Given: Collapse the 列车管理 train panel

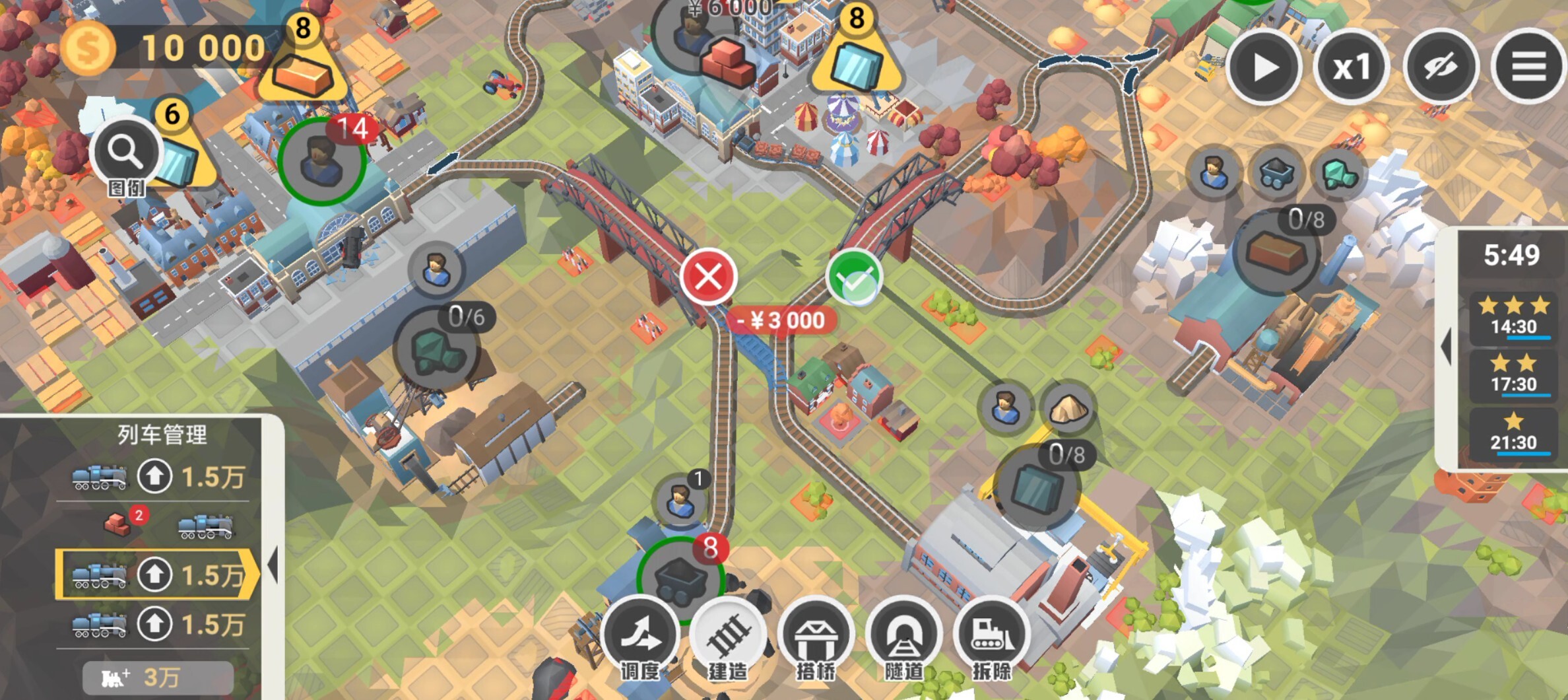Looking at the screenshot, I should tap(273, 565).
